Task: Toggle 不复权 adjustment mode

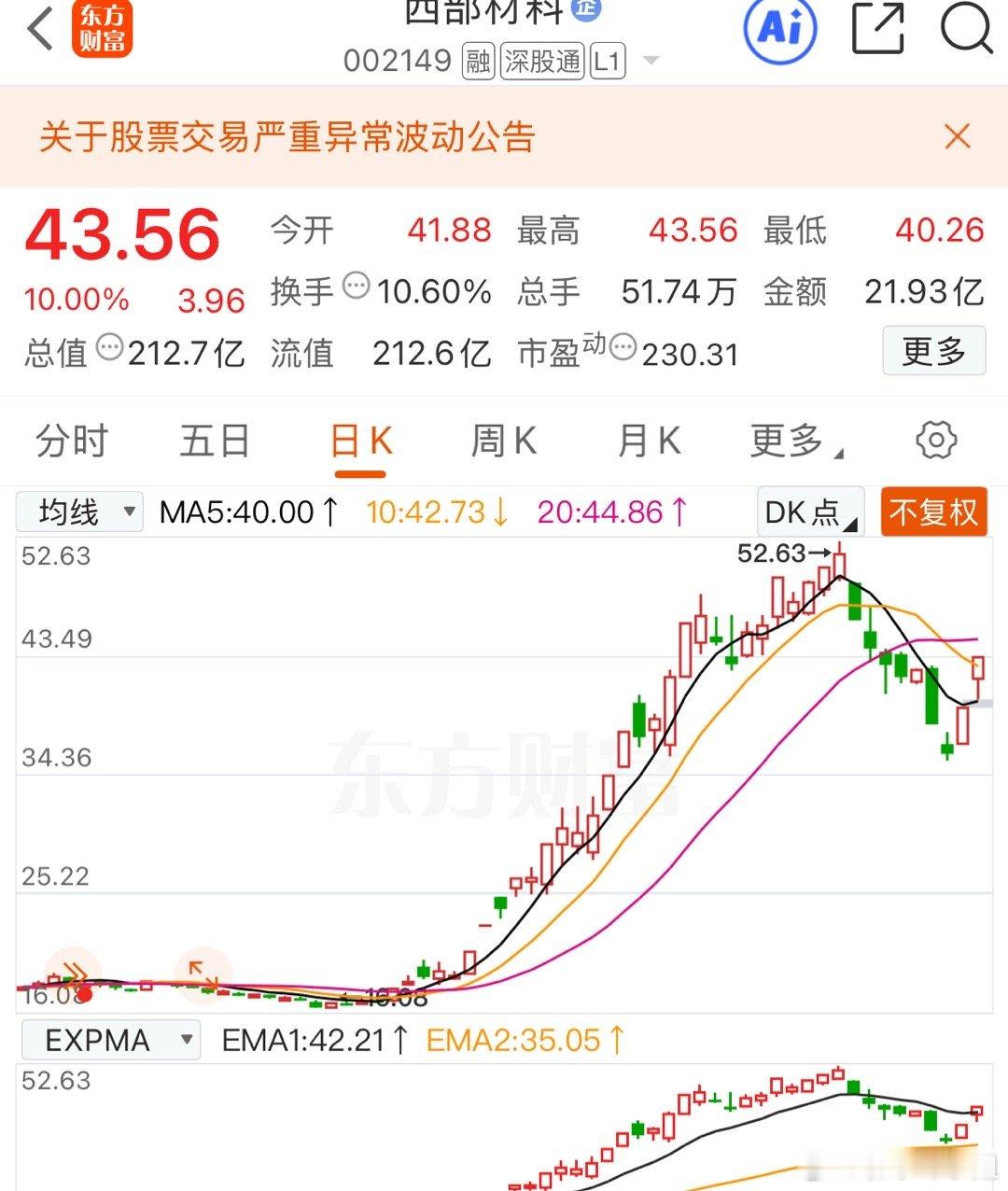Action: tap(933, 511)
